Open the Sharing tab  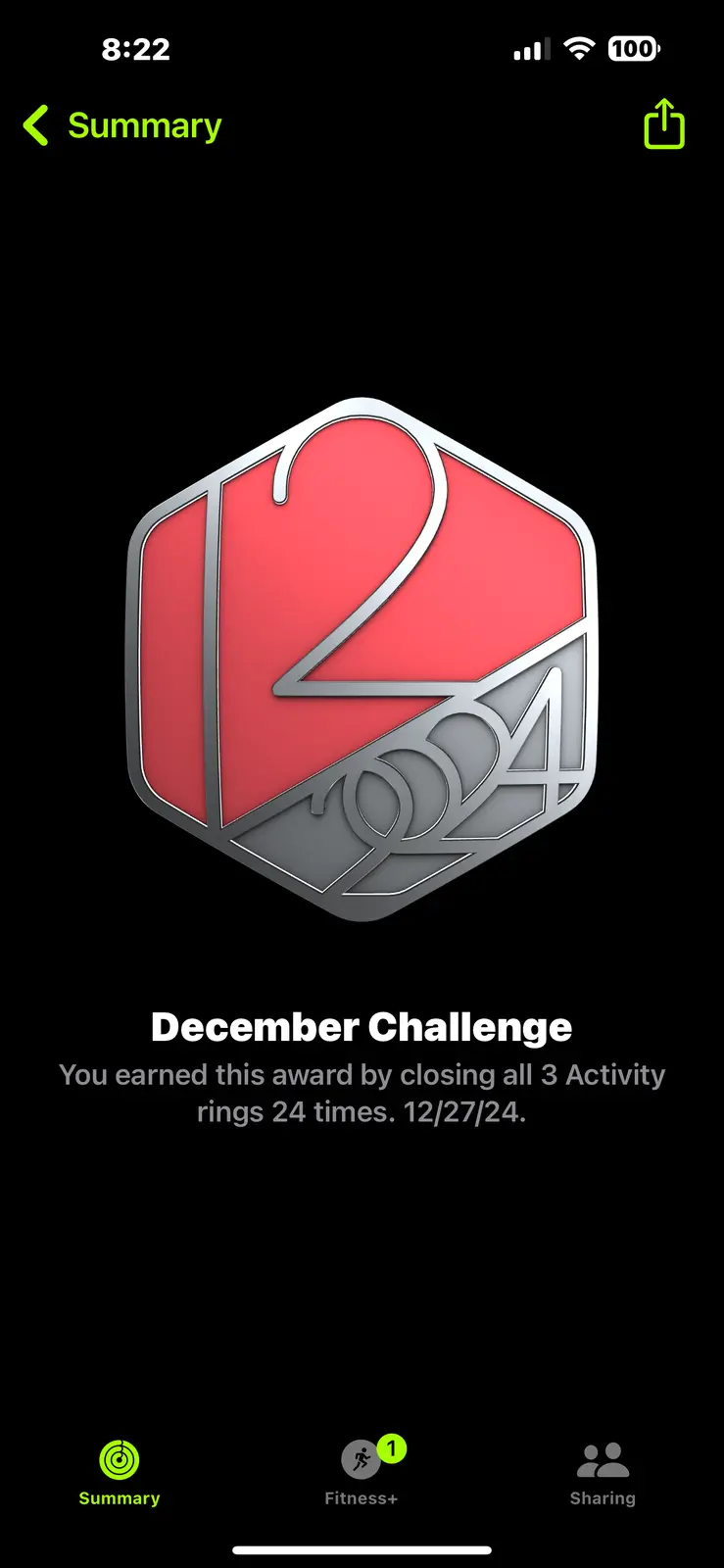click(603, 1472)
